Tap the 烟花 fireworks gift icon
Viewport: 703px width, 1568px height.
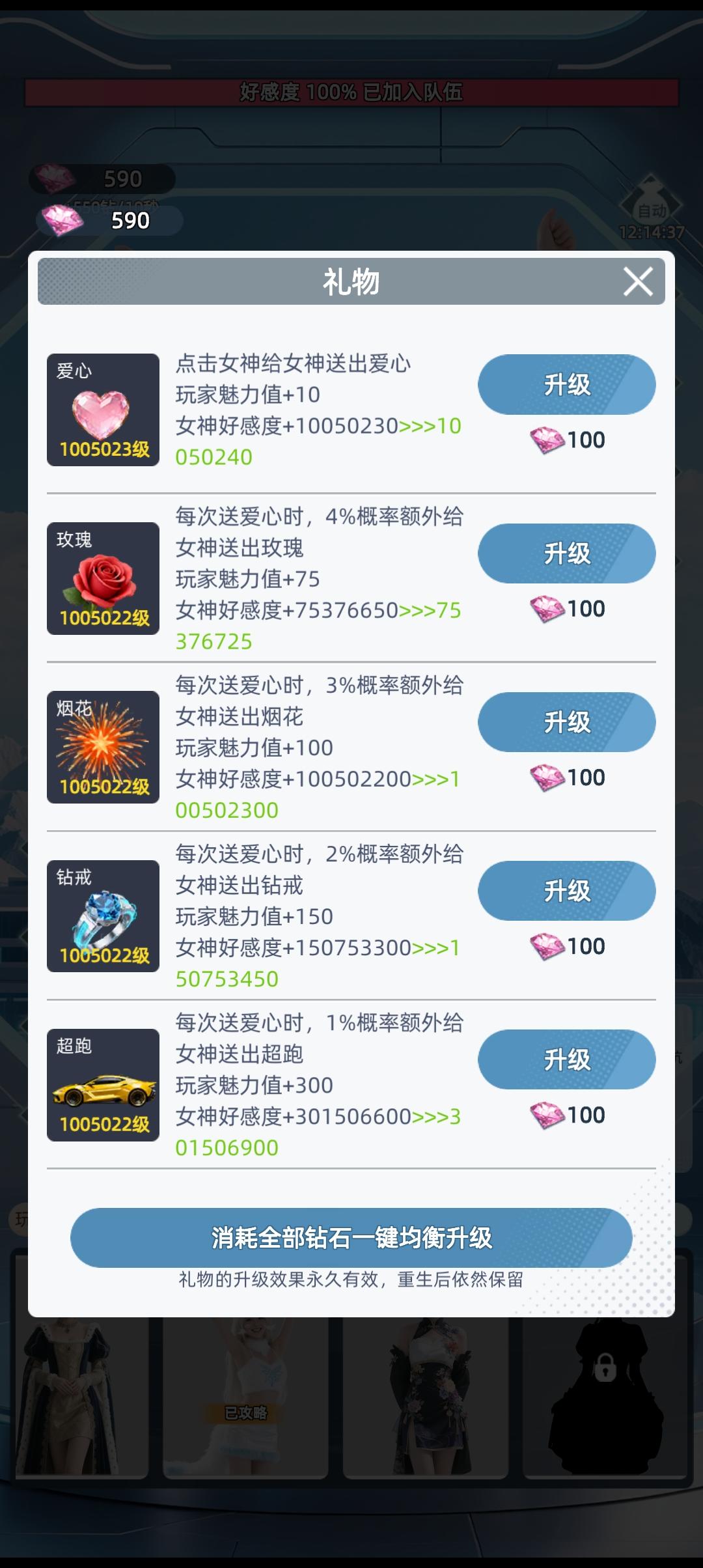click(103, 748)
